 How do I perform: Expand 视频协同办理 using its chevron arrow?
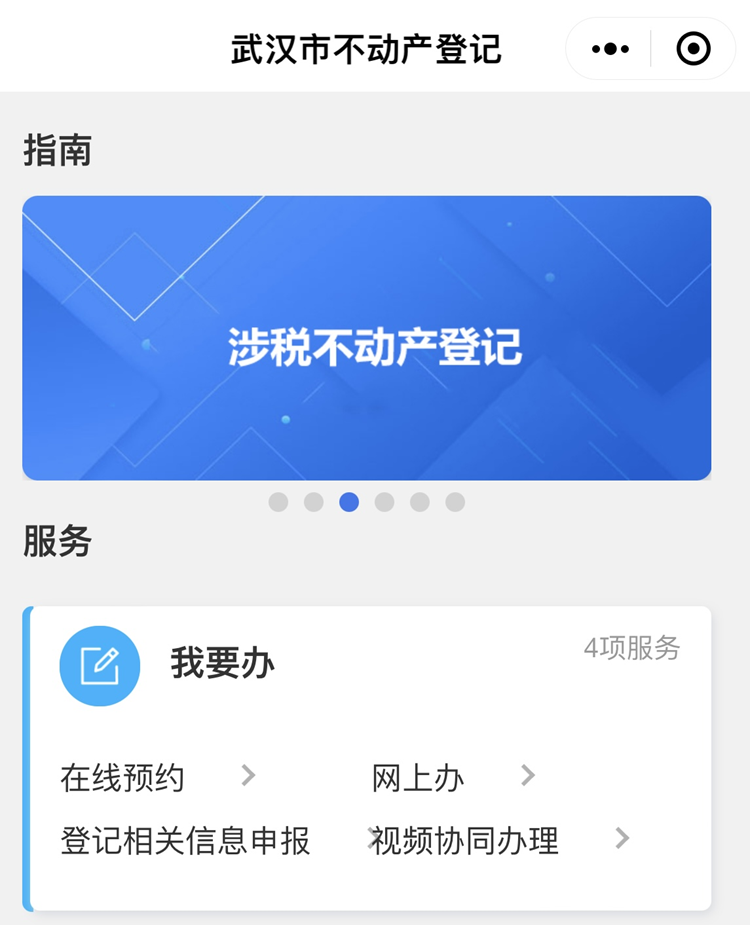(622, 840)
